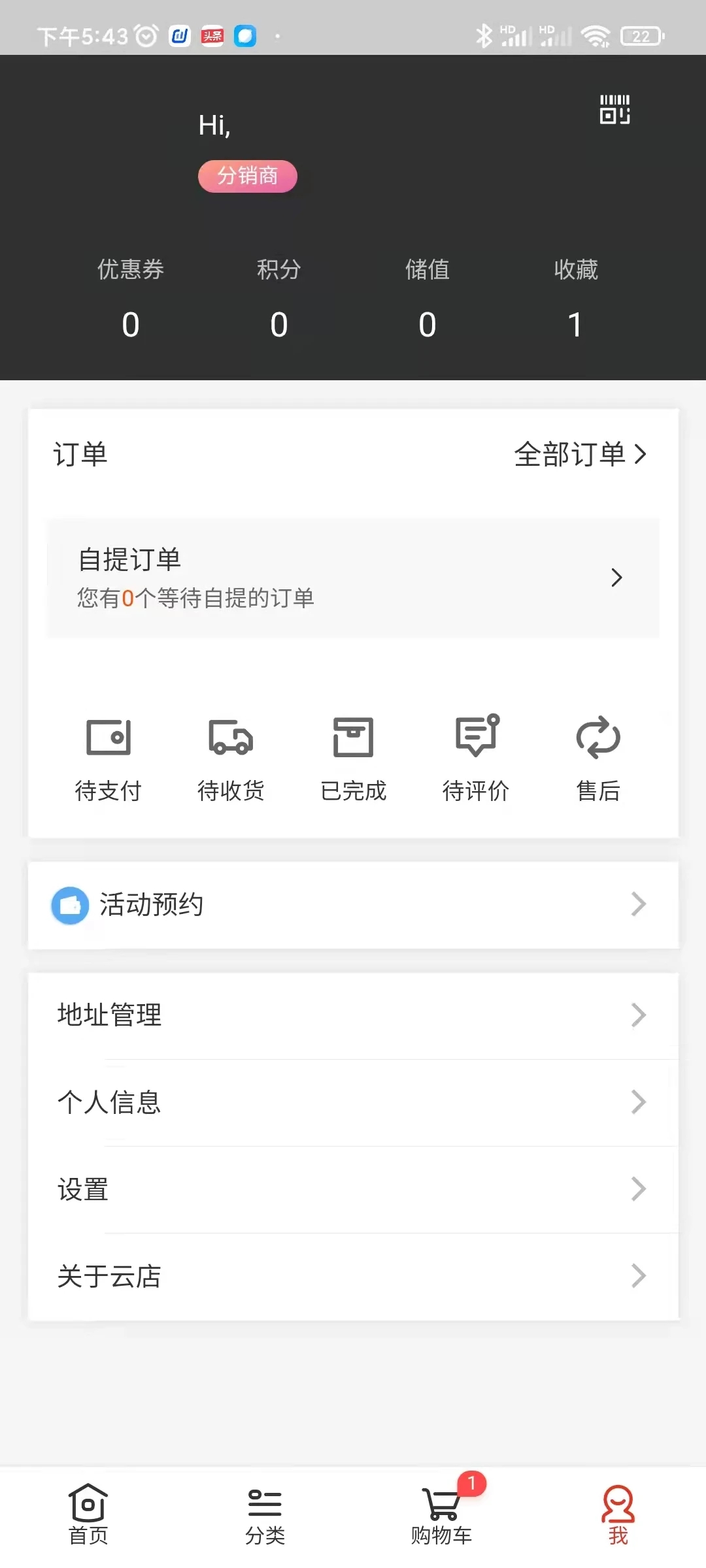Open 全部订单 to view all orders
Image resolution: width=706 pixels, height=1568 pixels.
(580, 455)
